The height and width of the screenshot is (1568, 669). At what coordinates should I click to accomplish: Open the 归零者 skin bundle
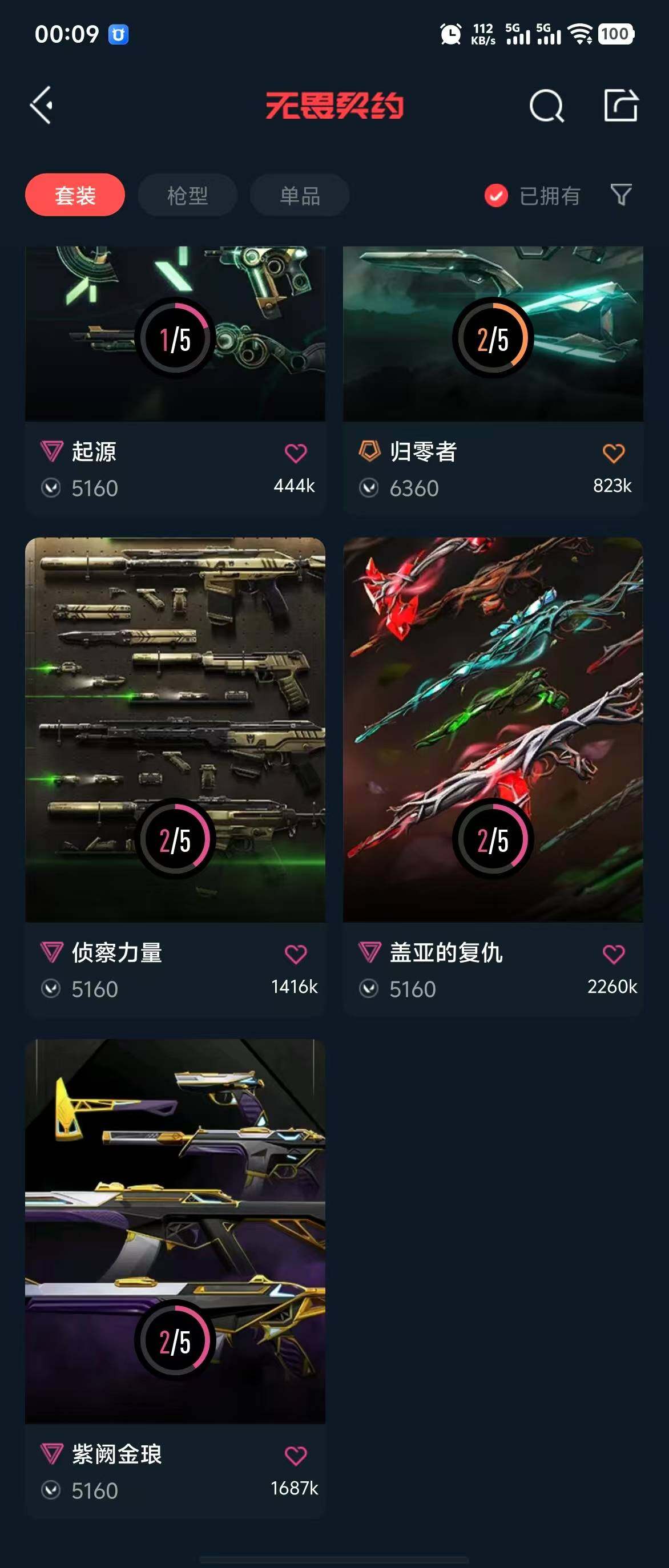493,341
